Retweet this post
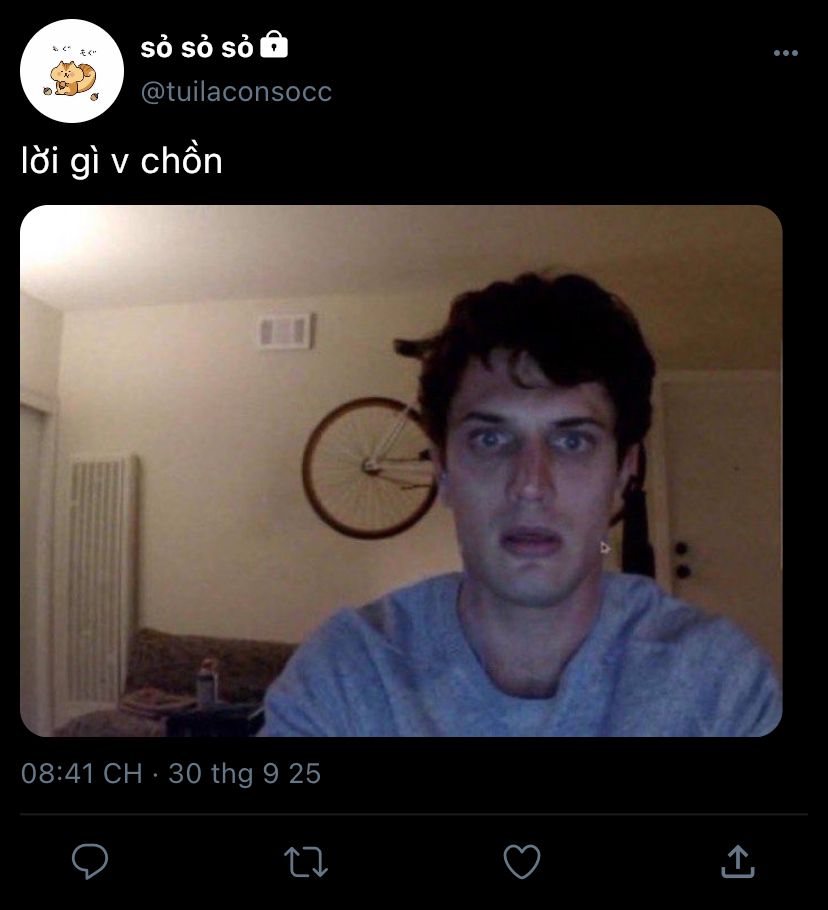Screen dimensions: 828x910 pyautogui.click(x=306, y=860)
